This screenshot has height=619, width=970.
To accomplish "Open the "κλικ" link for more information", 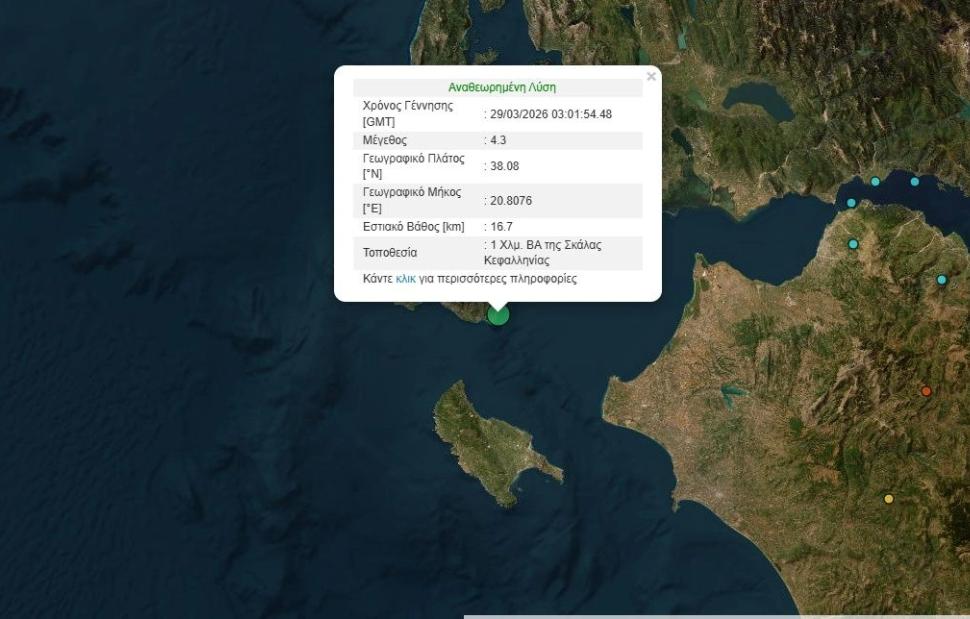I will coord(405,279).
